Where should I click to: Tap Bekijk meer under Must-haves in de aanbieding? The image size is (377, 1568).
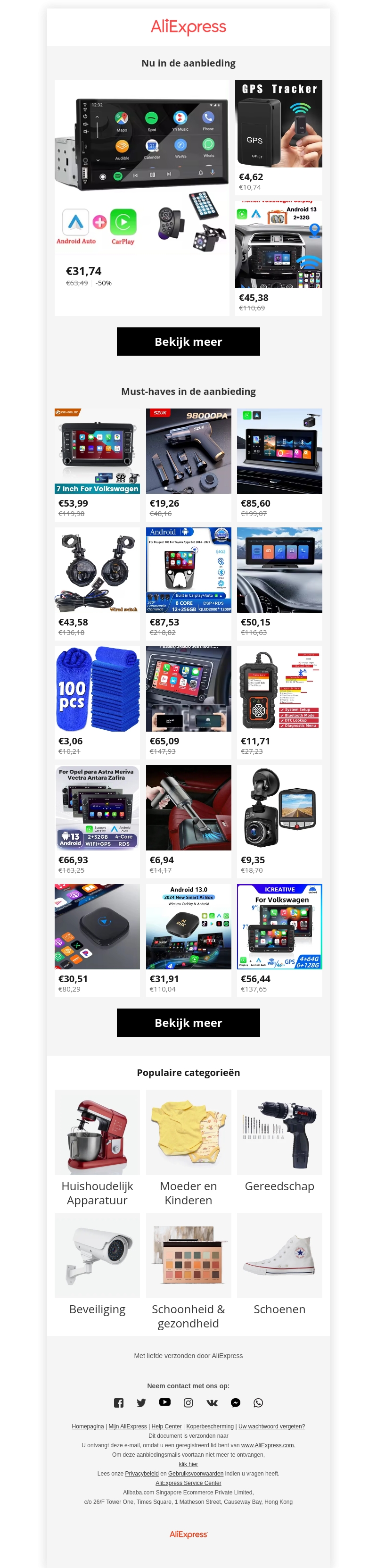coord(188,1023)
